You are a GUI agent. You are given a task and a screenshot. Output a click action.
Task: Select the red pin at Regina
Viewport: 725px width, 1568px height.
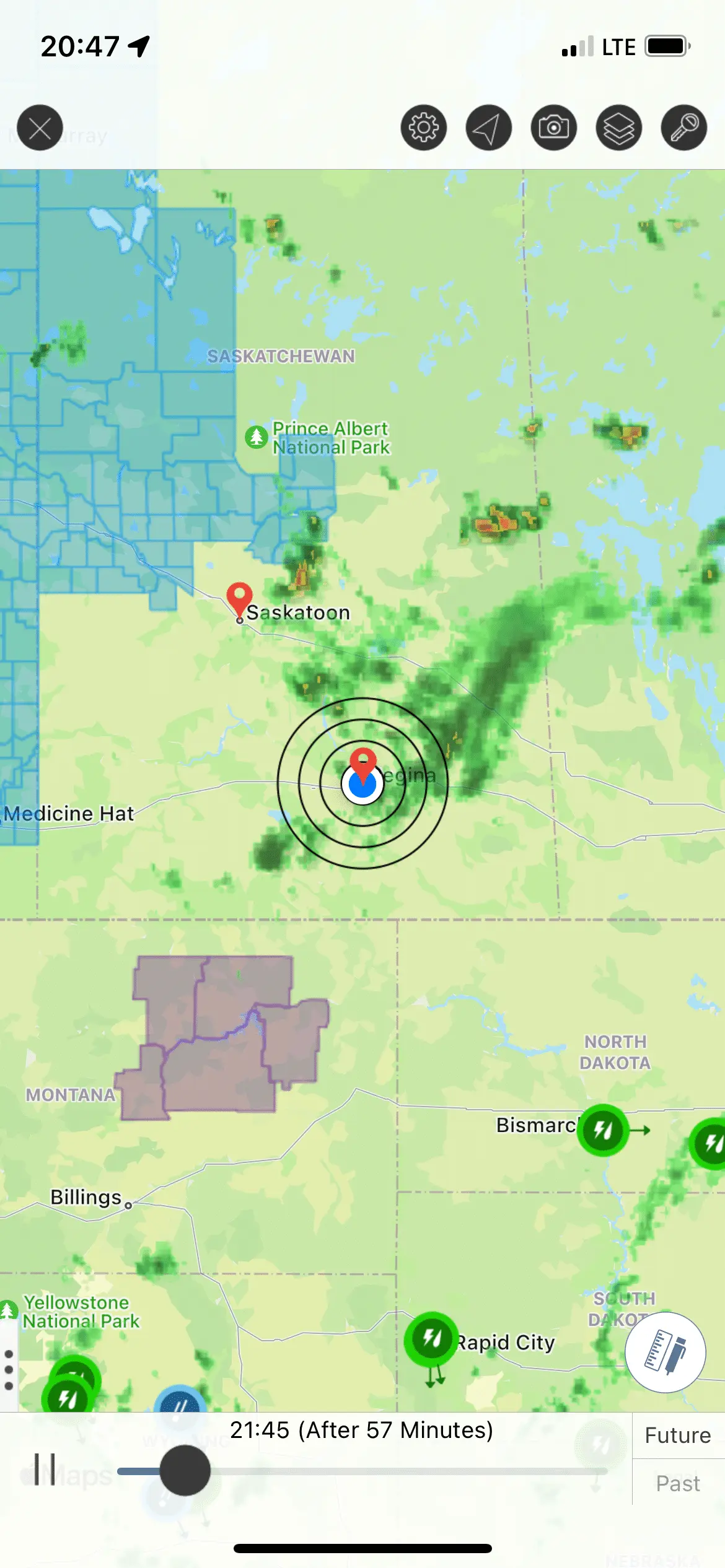tap(363, 762)
